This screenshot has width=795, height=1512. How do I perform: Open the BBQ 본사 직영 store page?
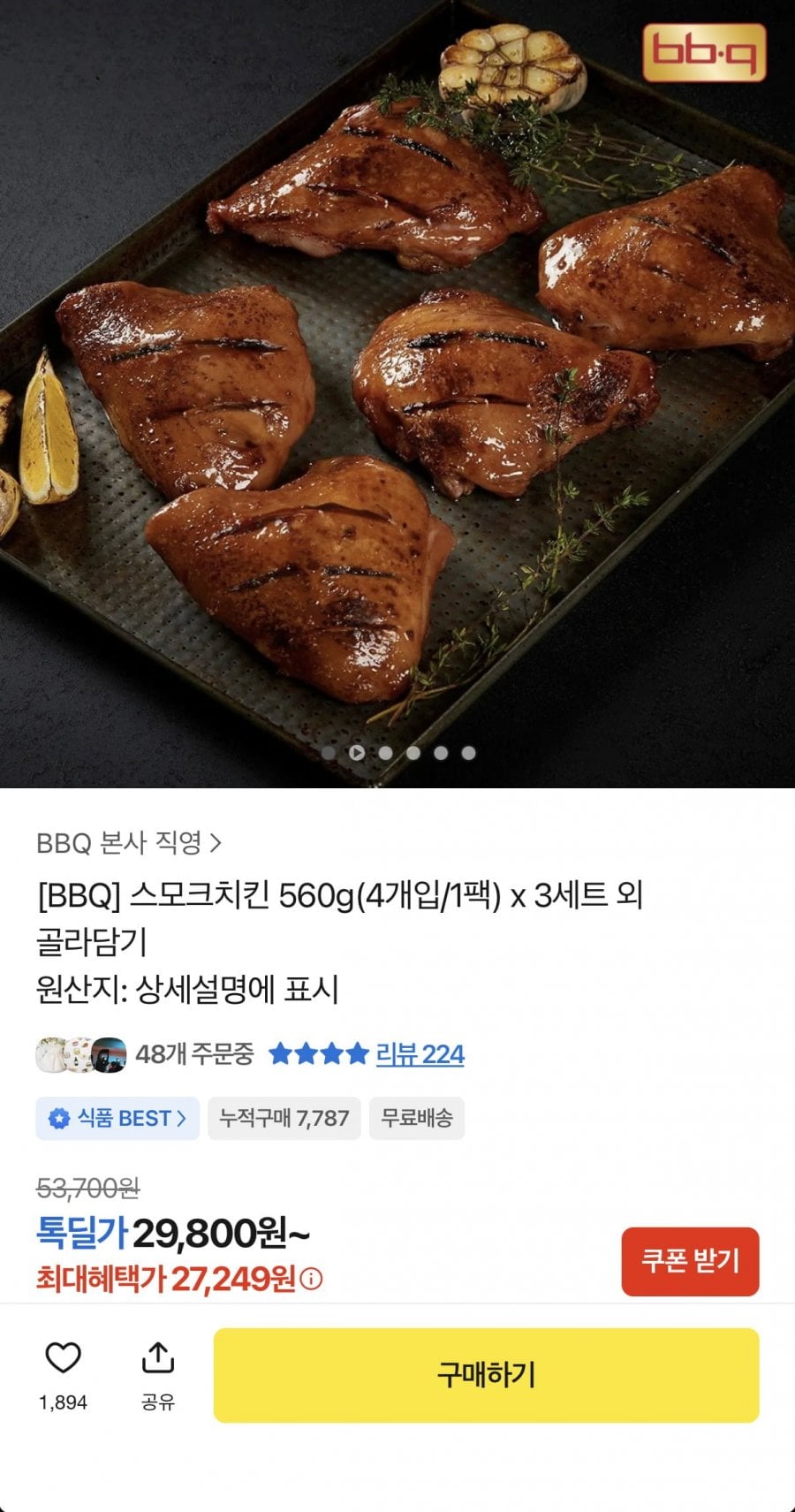[129, 843]
